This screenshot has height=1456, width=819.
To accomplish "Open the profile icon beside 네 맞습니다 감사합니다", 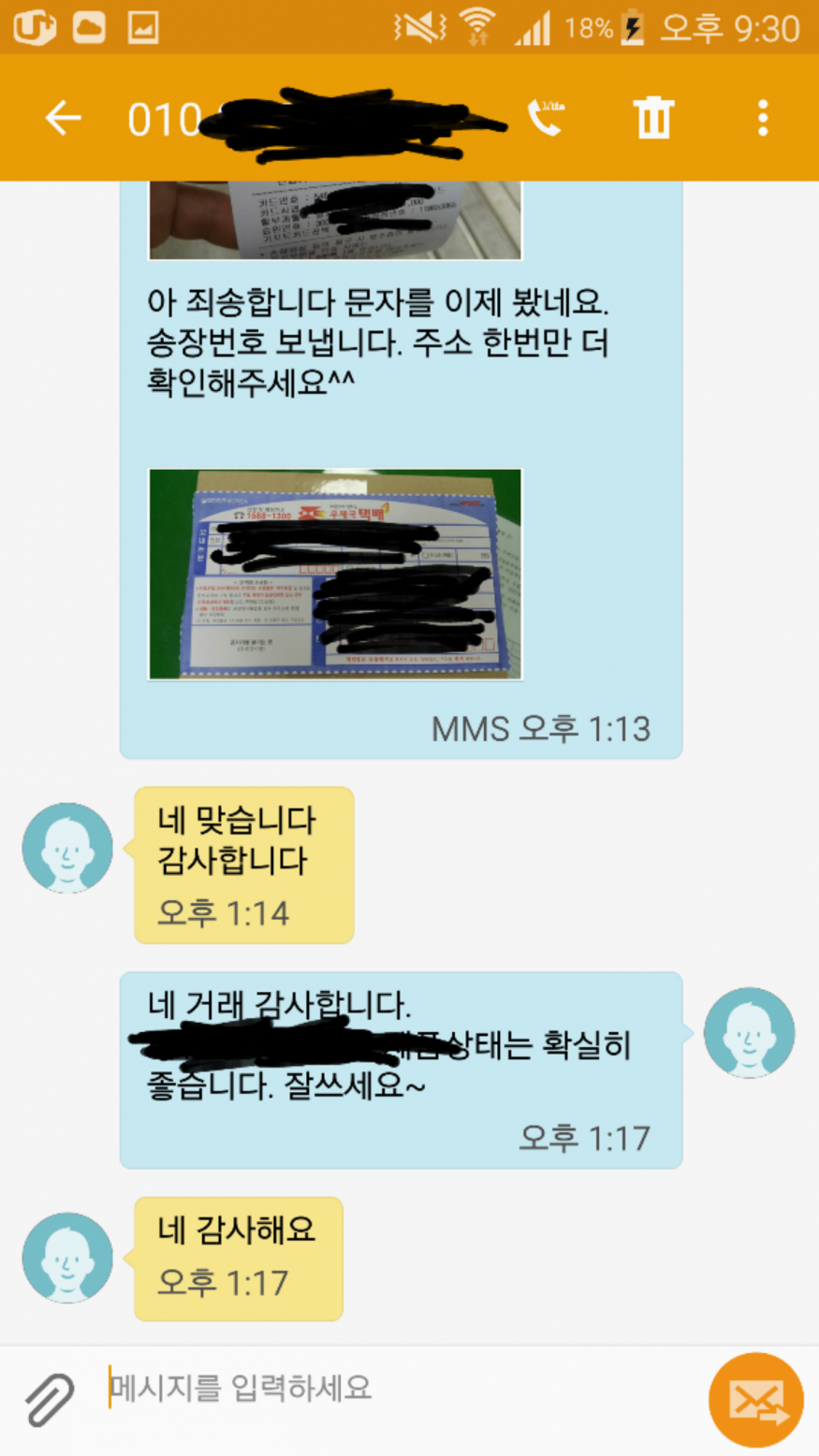I will coord(67,848).
